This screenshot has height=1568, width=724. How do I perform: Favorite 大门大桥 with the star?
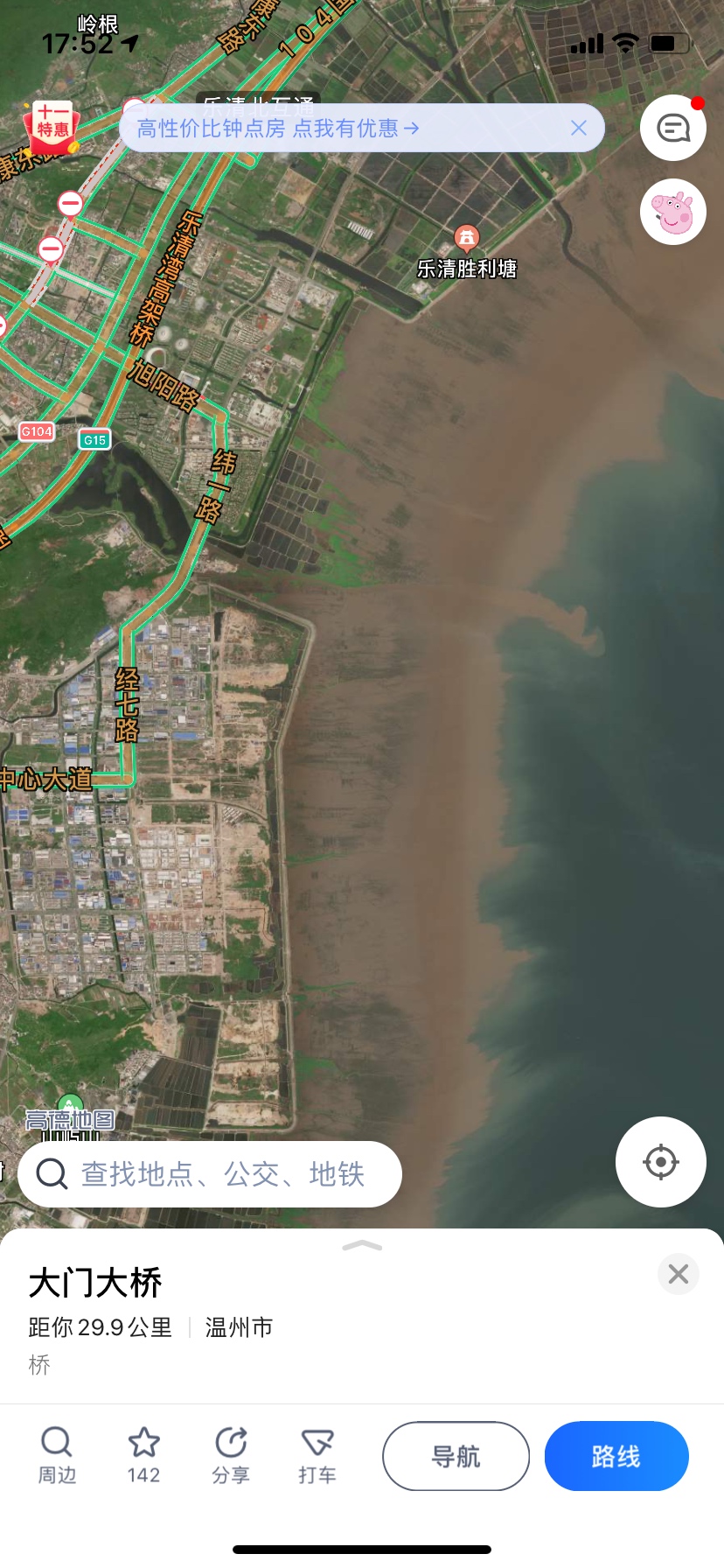(143, 1456)
